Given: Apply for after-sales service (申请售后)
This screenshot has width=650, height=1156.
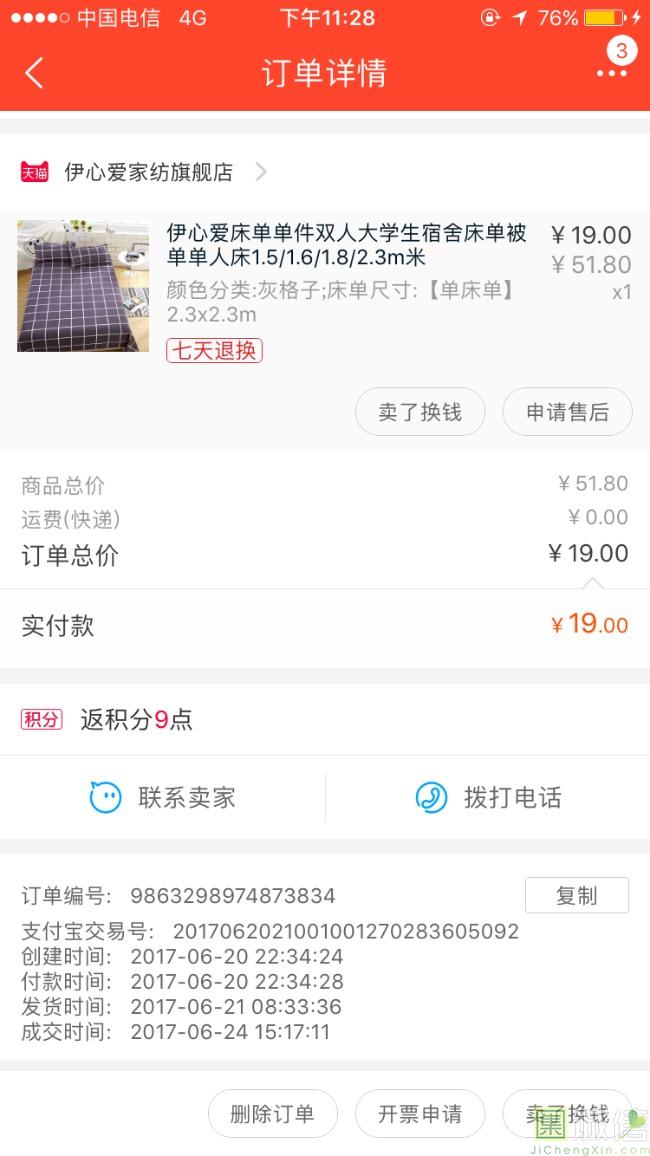Looking at the screenshot, I should (567, 412).
